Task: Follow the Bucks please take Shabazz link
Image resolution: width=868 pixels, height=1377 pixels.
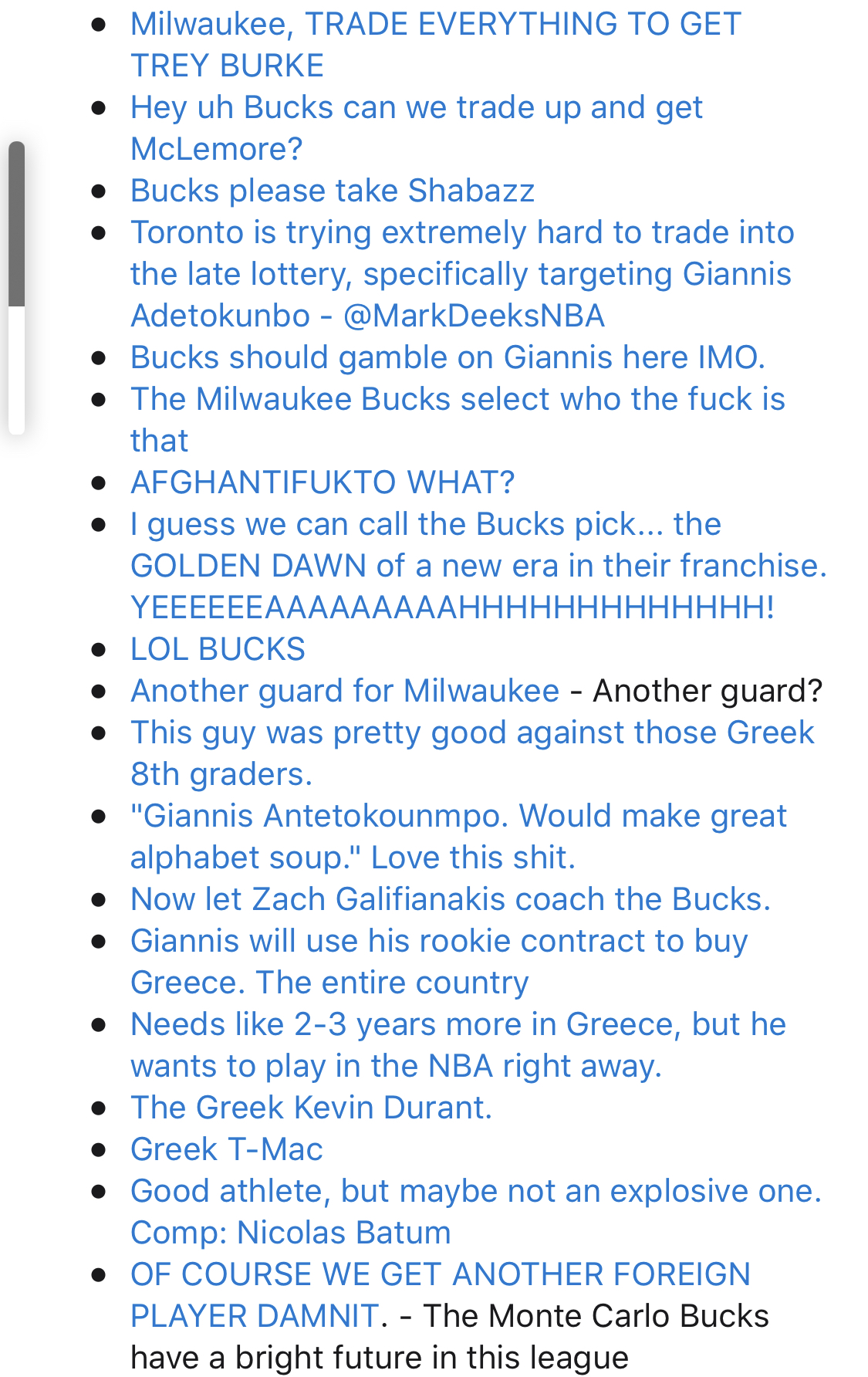Action: click(x=333, y=191)
